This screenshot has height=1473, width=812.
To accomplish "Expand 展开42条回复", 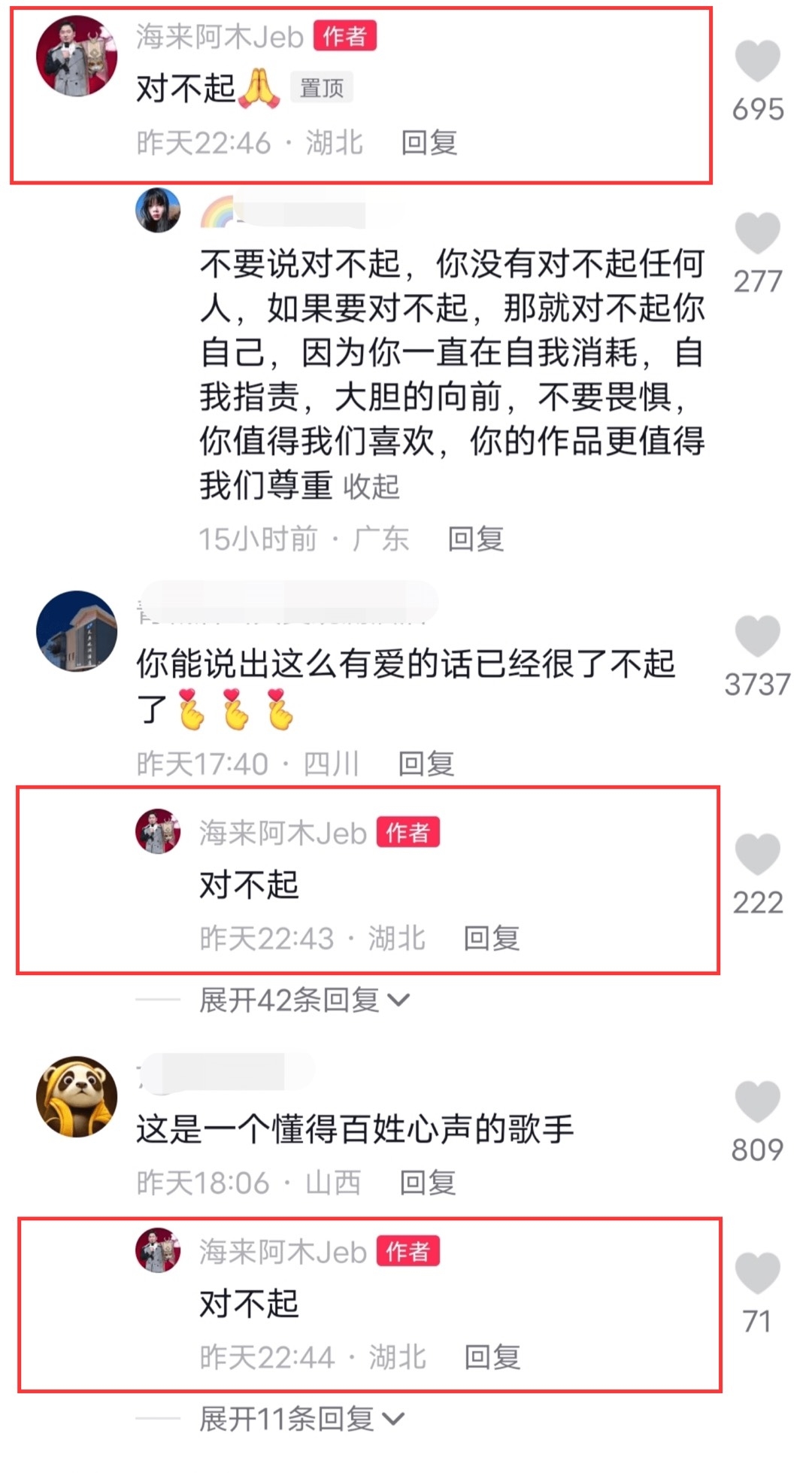I will click(x=304, y=1000).
